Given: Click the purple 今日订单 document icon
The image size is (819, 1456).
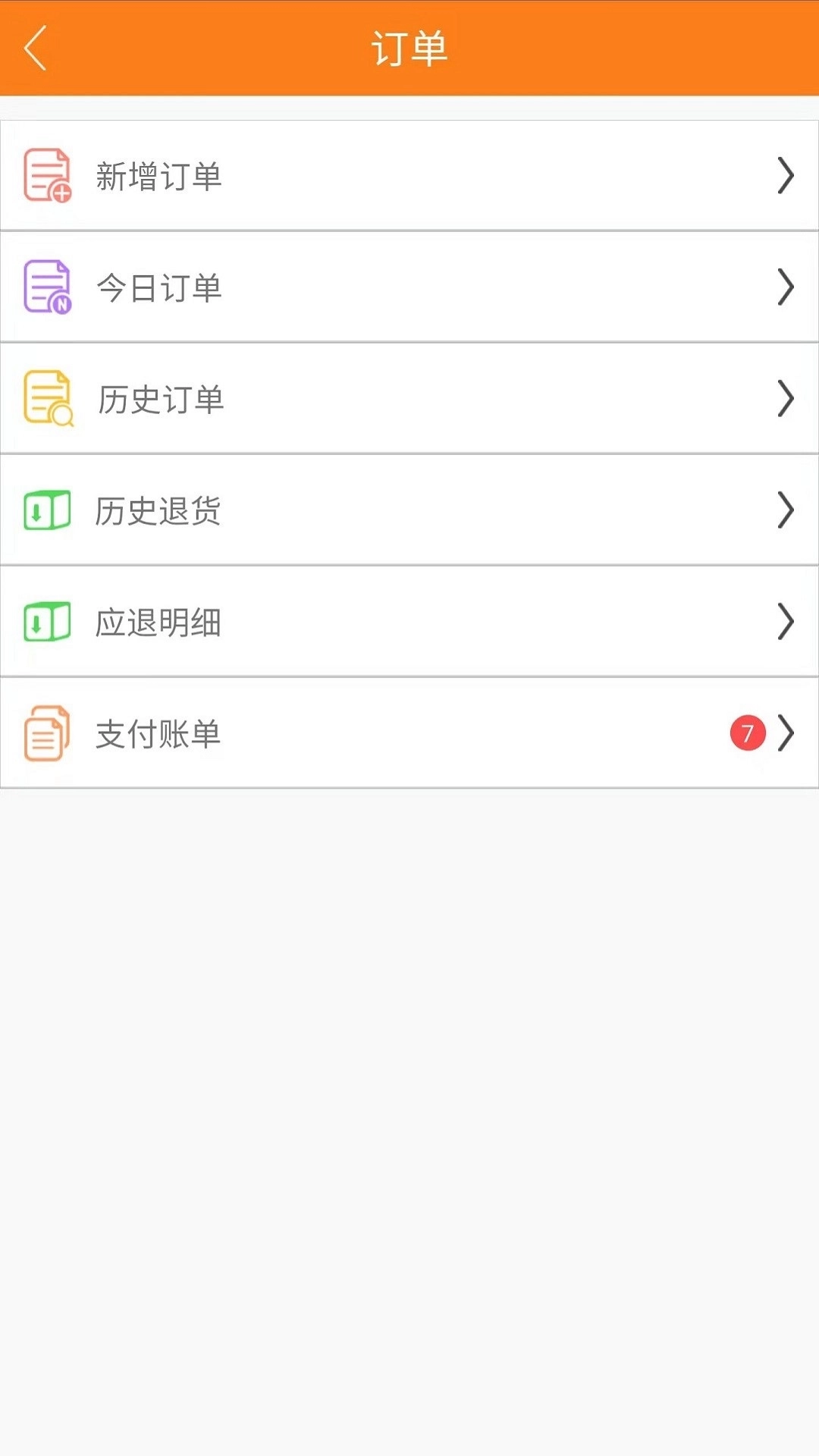Looking at the screenshot, I should (47, 287).
